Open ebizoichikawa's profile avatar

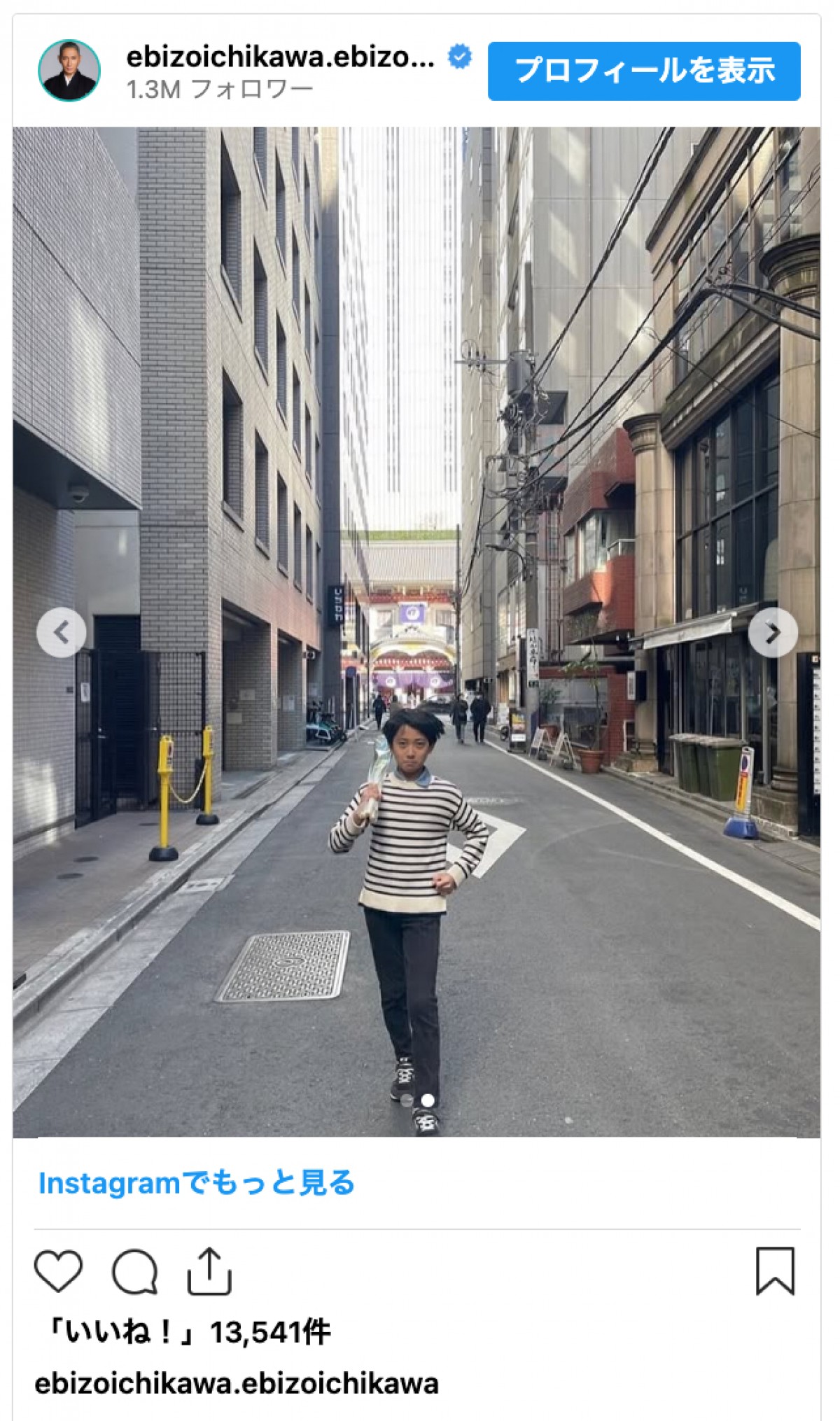(69, 71)
